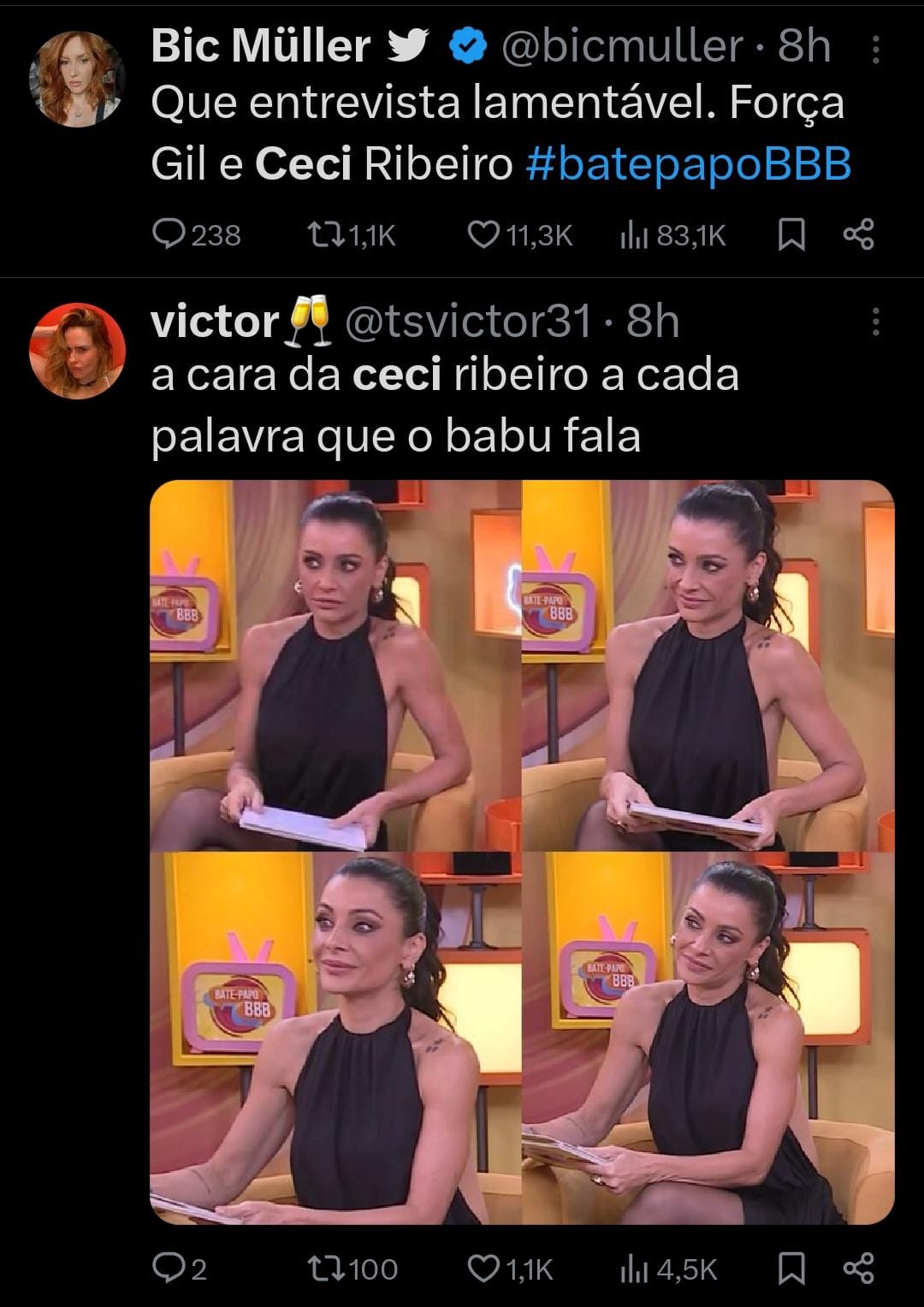Open Bic Müller's profile picture
Screen dimensions: 924x1307
(x=78, y=79)
